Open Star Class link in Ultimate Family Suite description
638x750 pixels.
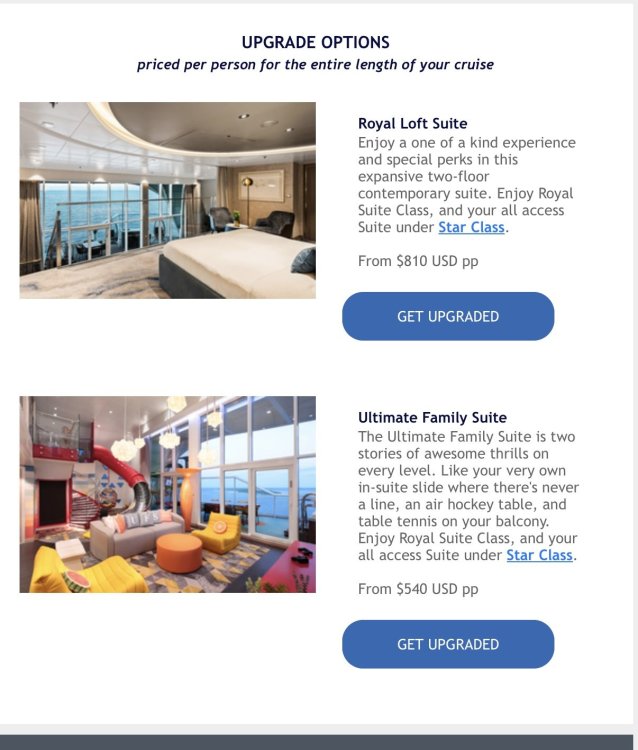[539, 555]
